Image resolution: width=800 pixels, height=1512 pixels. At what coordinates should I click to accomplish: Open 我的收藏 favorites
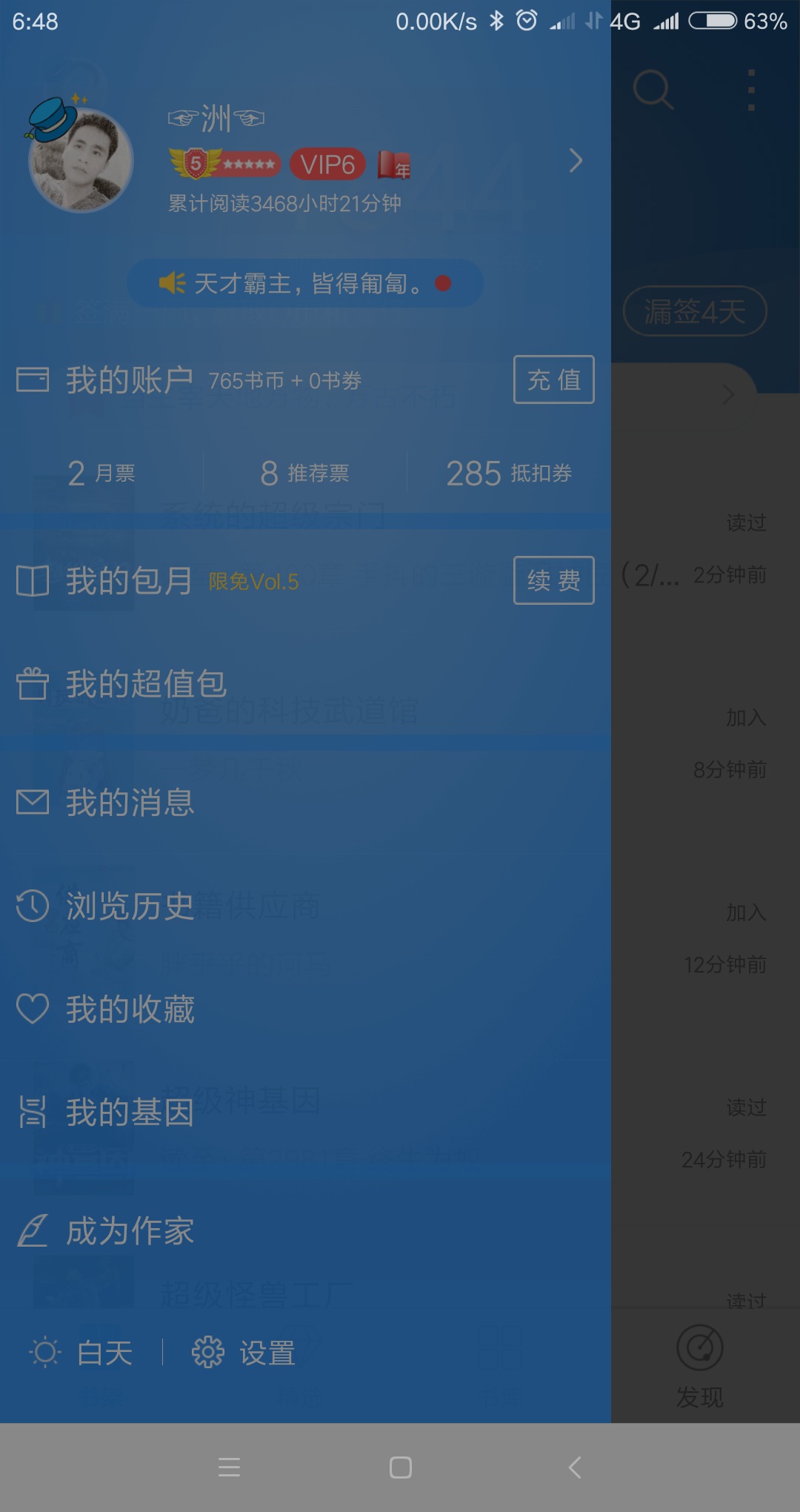[x=305, y=1009]
